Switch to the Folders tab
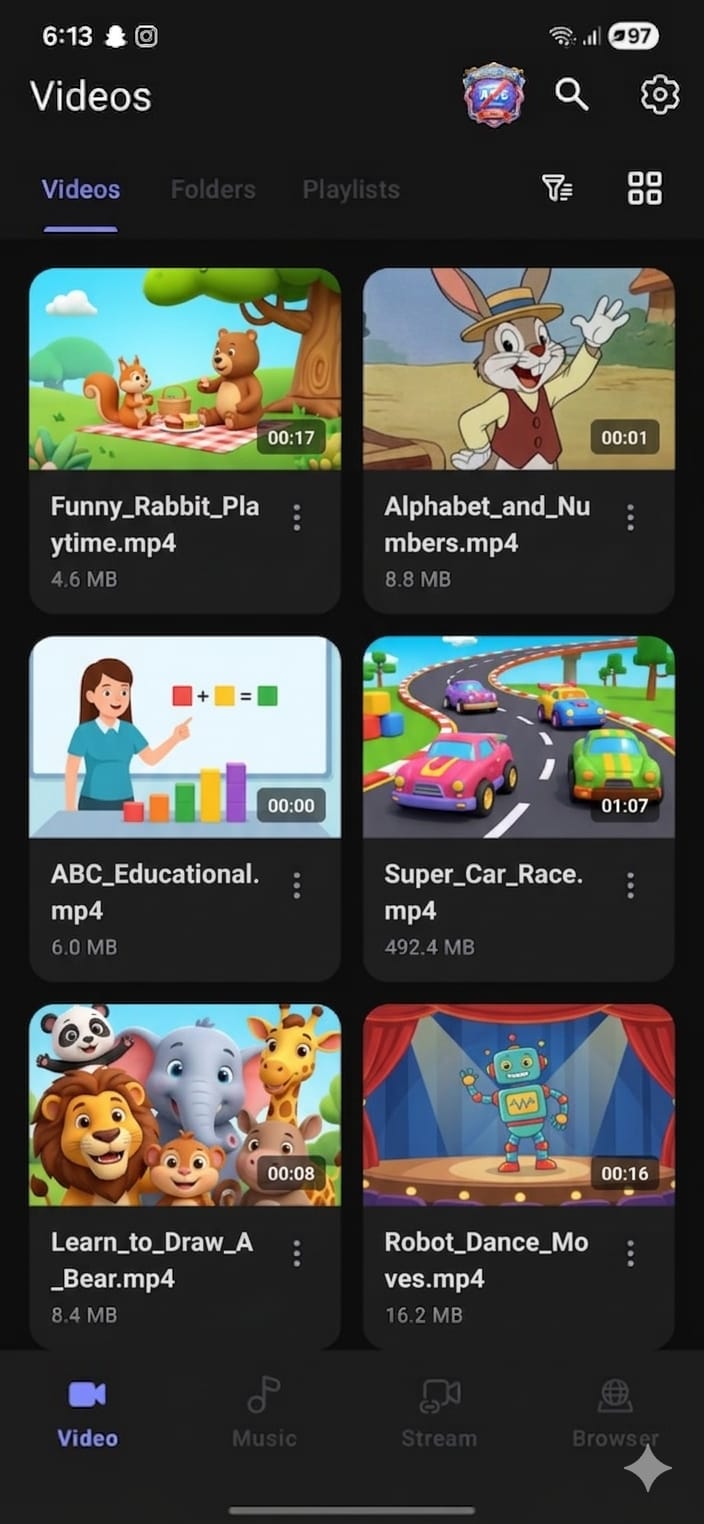704x1524 pixels. click(213, 189)
